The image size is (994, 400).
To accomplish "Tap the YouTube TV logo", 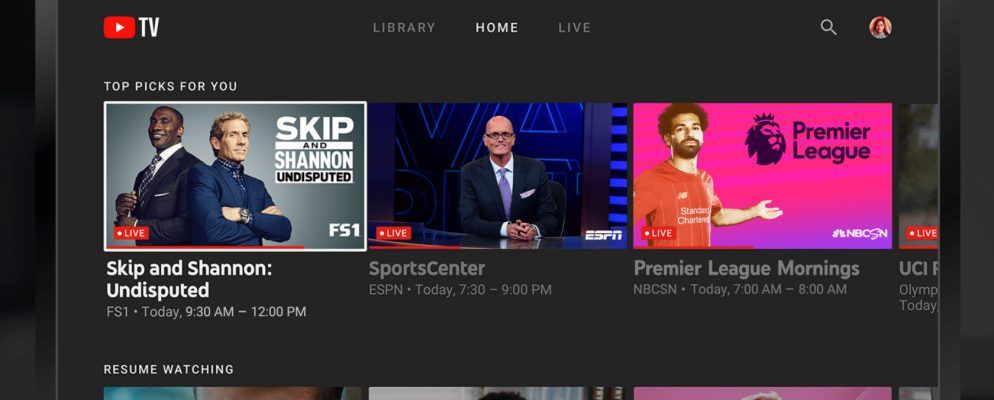I will (131, 27).
